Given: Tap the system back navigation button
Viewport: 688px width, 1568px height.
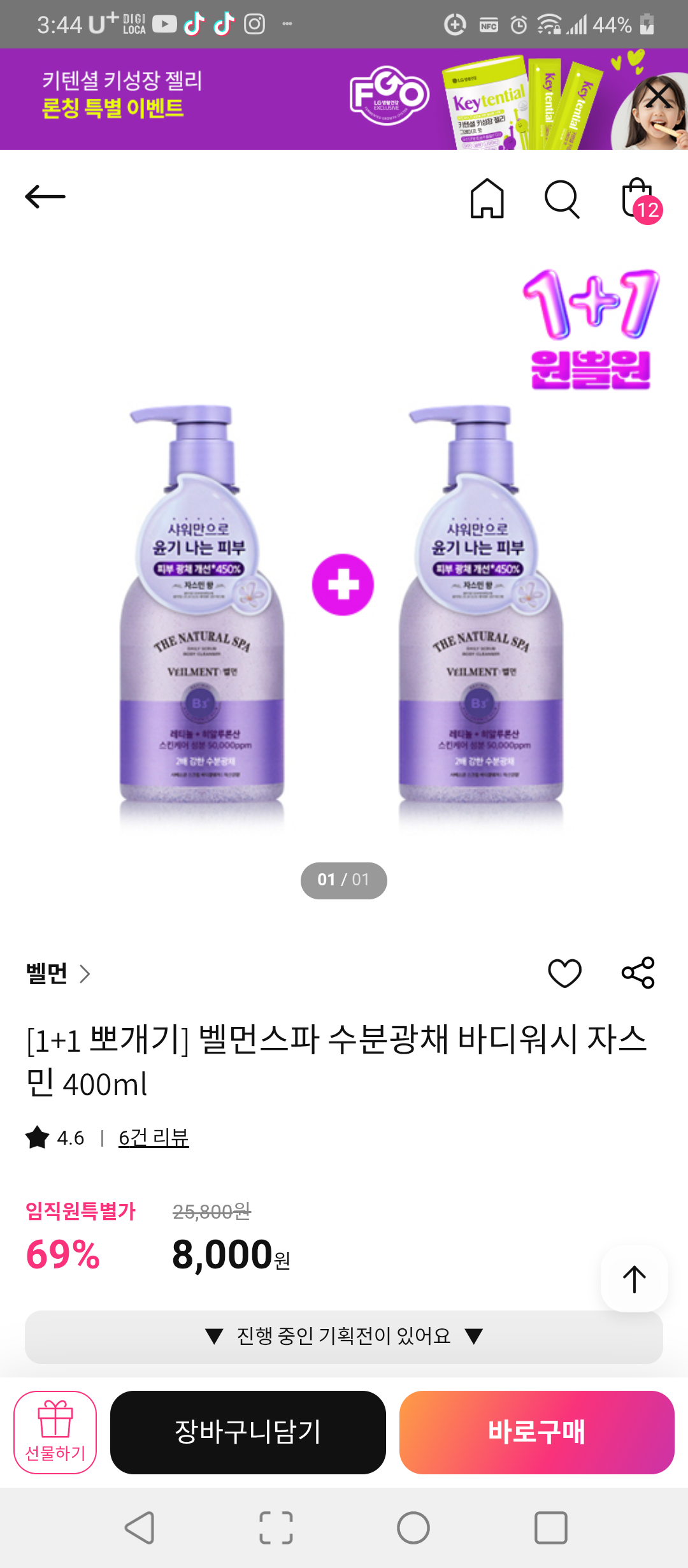Looking at the screenshot, I should click(x=140, y=1528).
